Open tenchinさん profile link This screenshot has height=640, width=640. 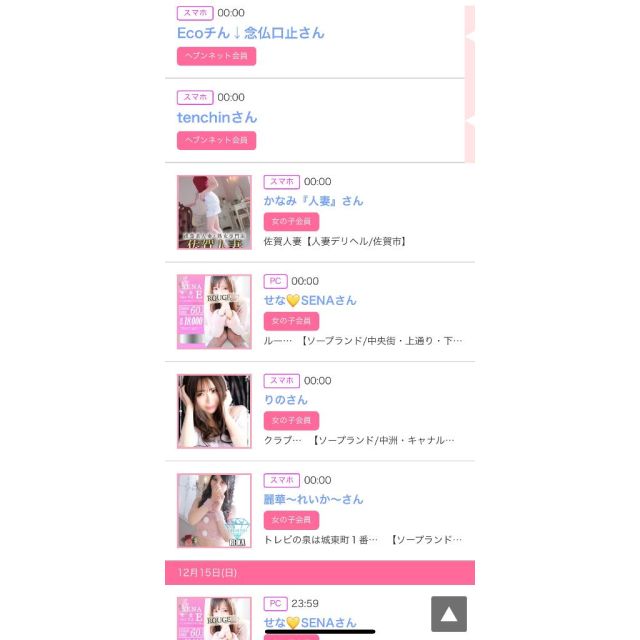click(217, 117)
